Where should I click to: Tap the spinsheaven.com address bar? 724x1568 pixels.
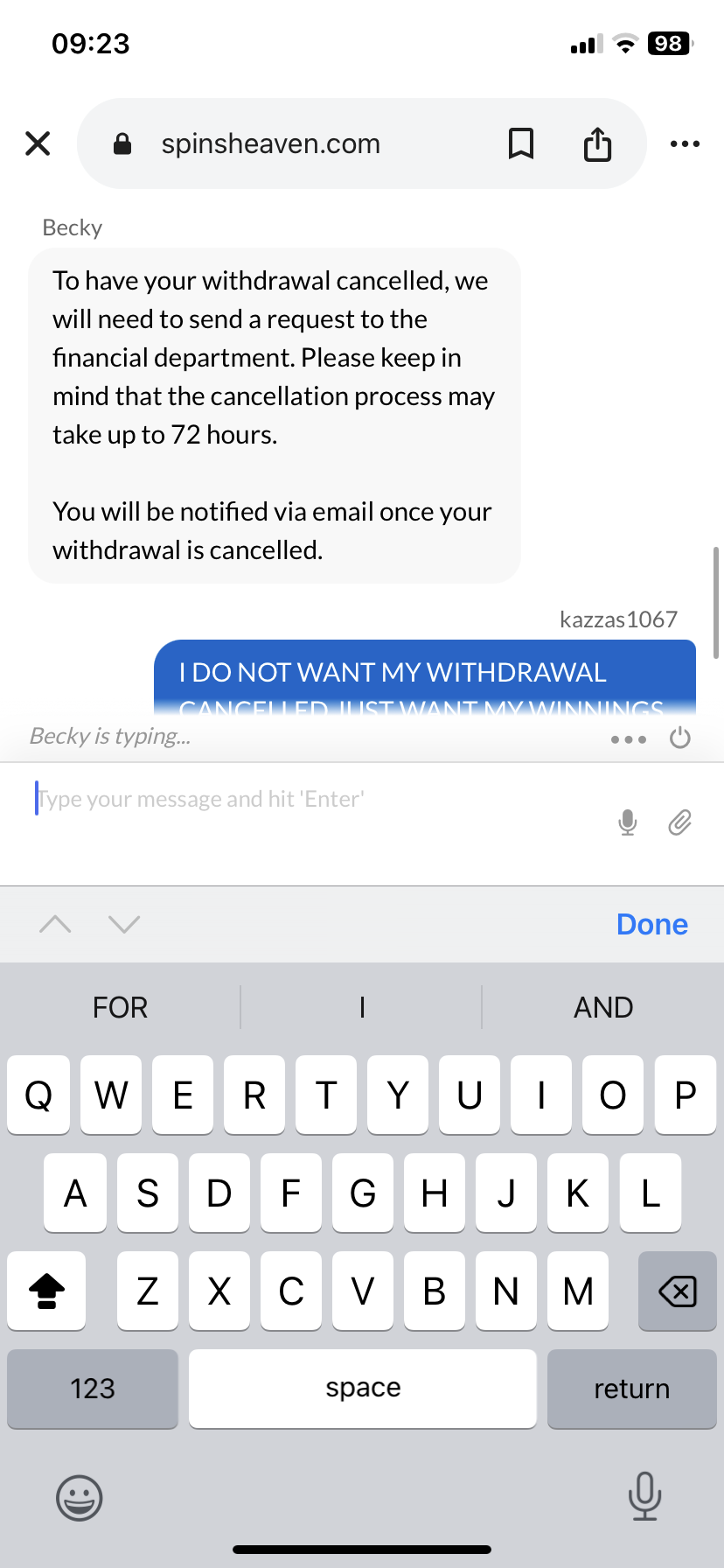pos(271,143)
